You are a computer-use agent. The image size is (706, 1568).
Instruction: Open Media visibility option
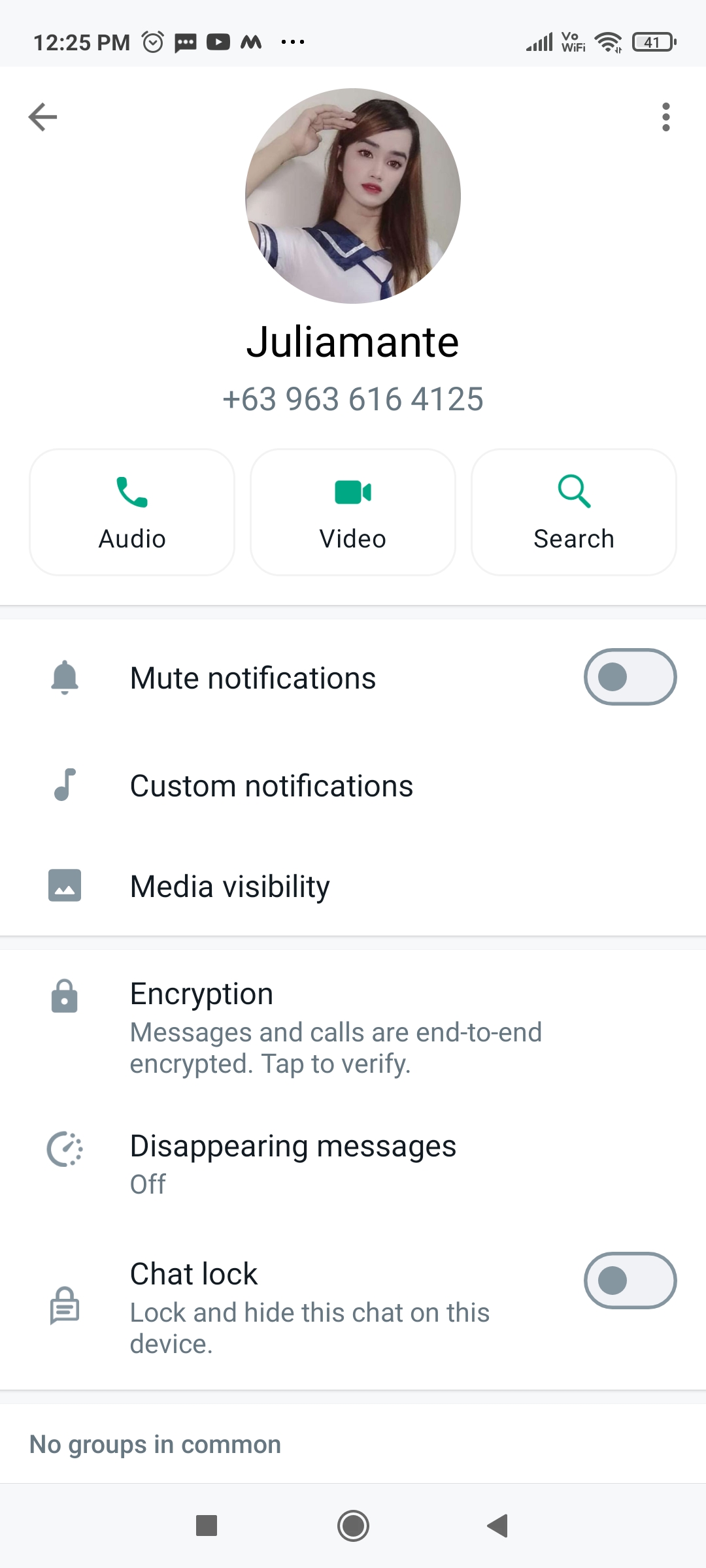click(x=353, y=886)
